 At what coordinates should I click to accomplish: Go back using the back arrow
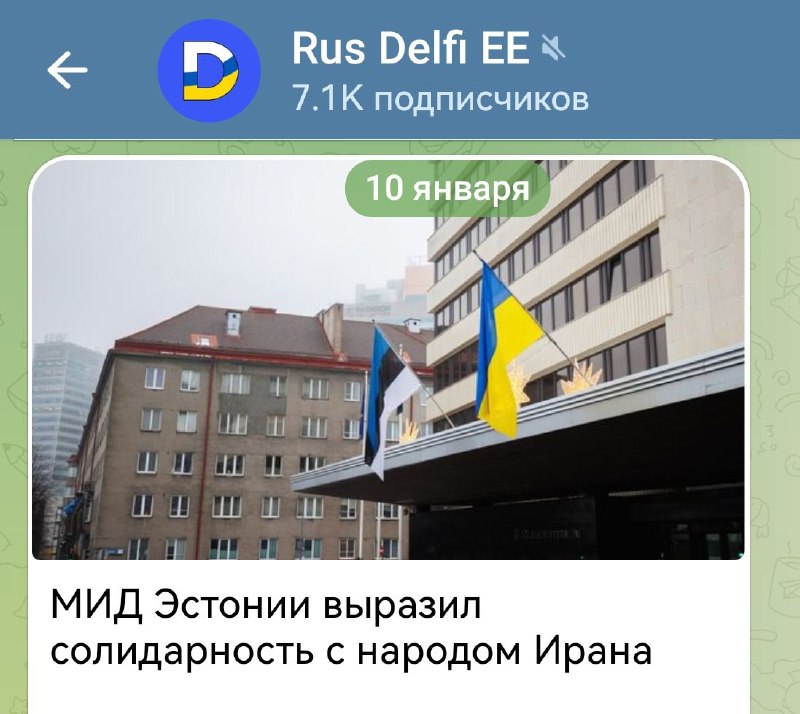pos(67,70)
